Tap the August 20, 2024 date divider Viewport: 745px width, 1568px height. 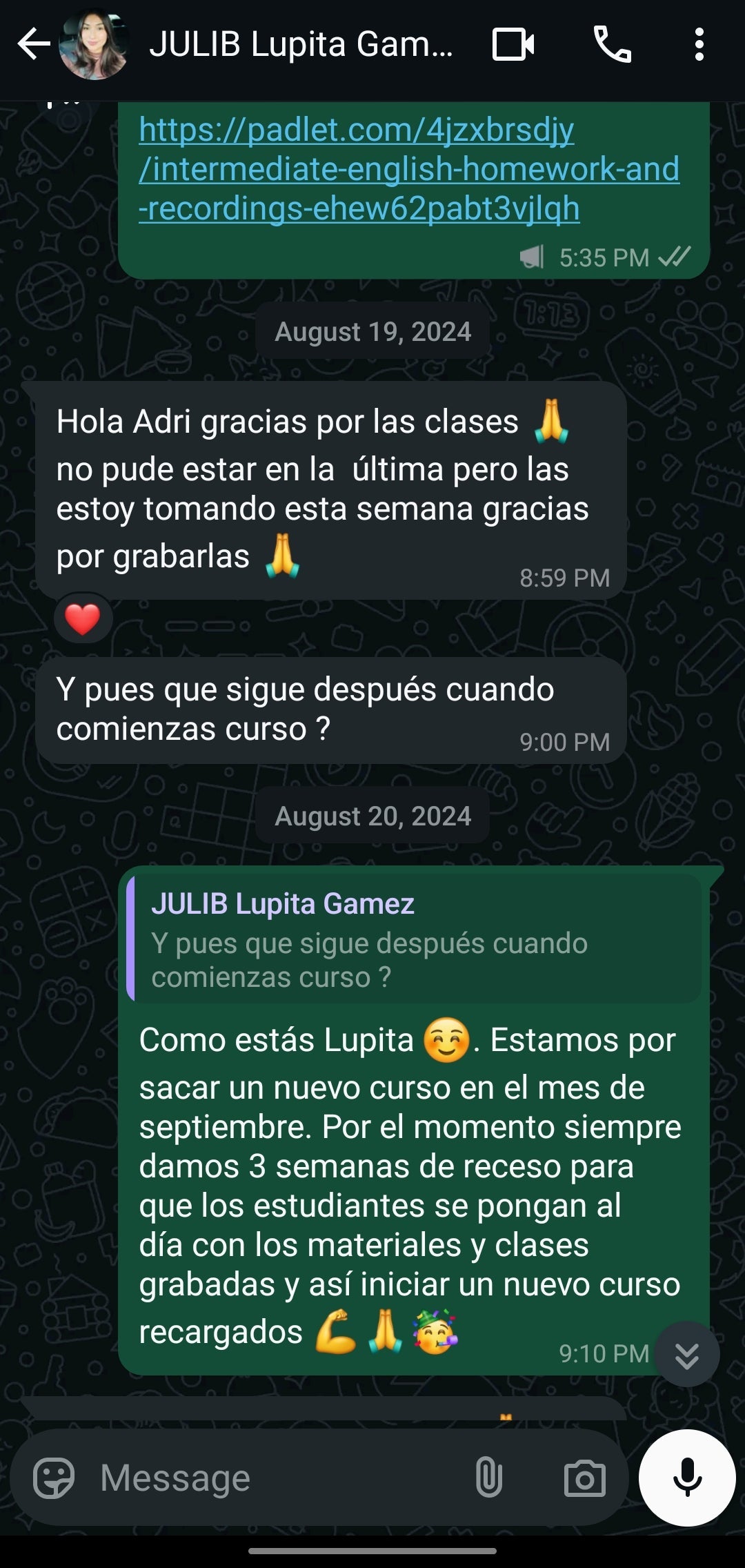372,815
